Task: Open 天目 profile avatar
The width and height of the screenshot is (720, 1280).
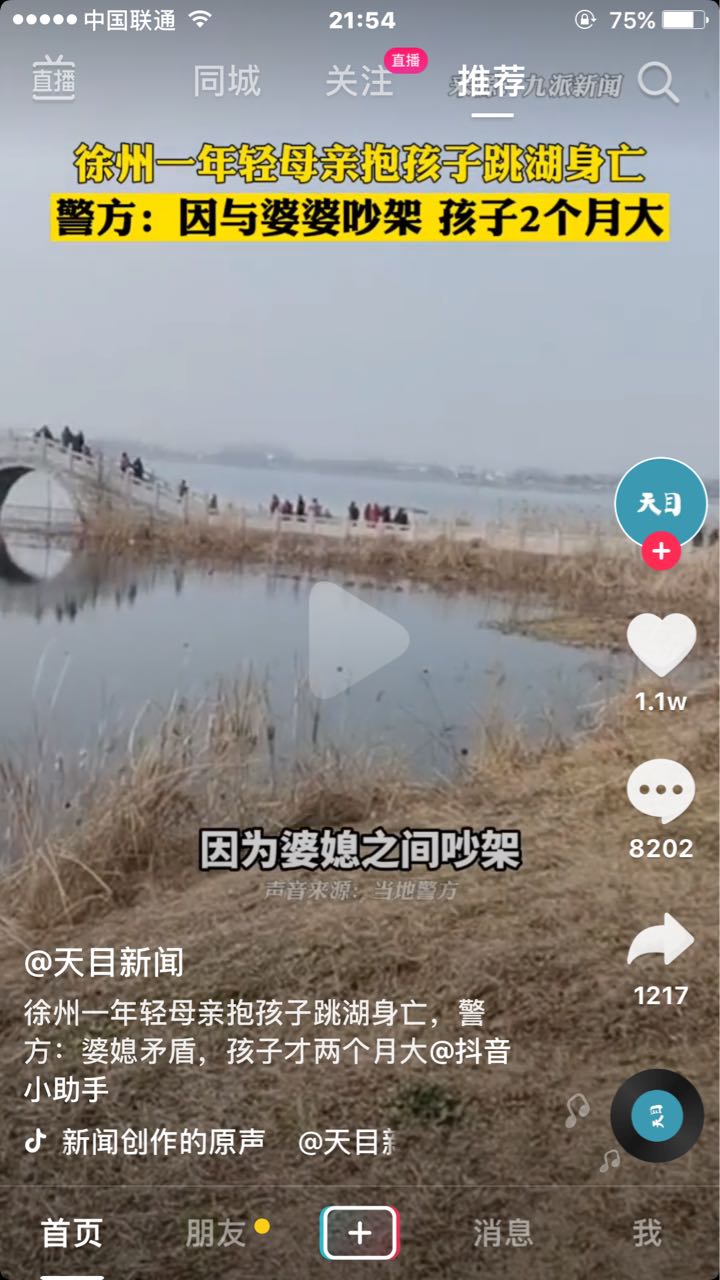Action: coord(660,504)
